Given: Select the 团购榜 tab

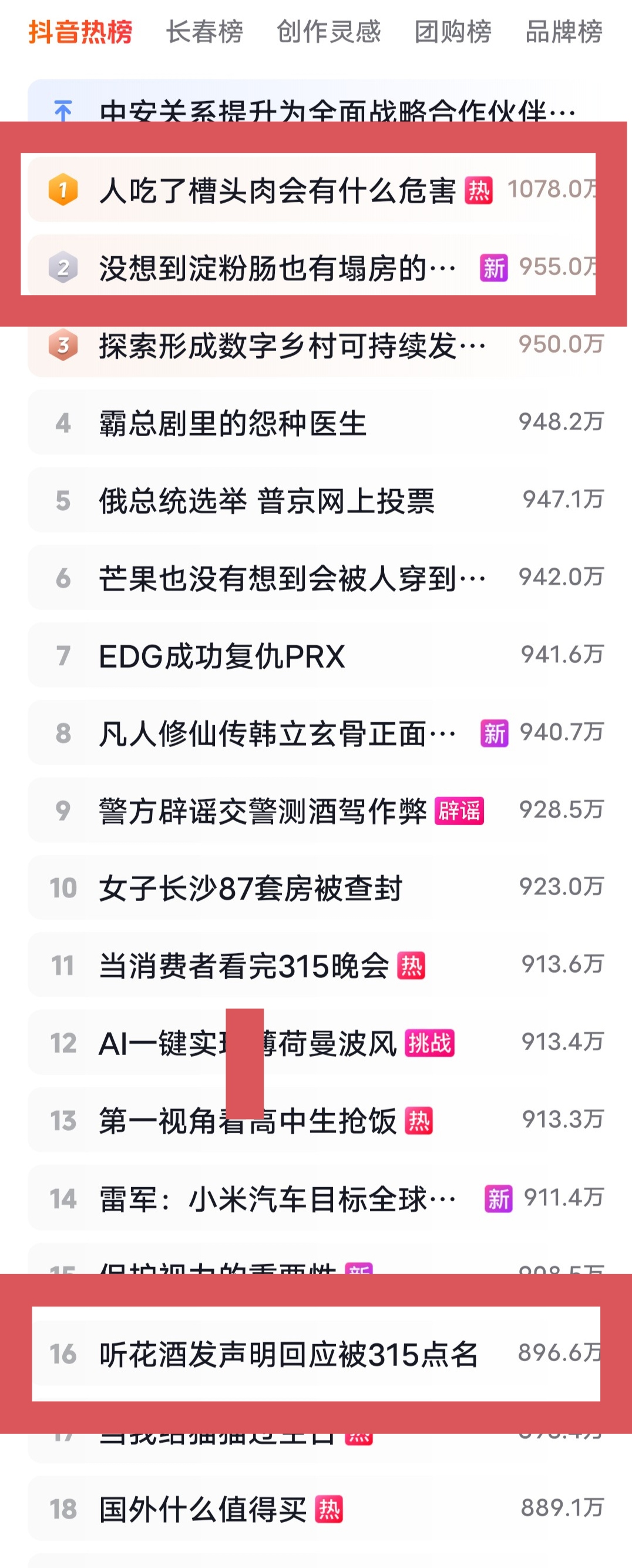Looking at the screenshot, I should 452,32.
